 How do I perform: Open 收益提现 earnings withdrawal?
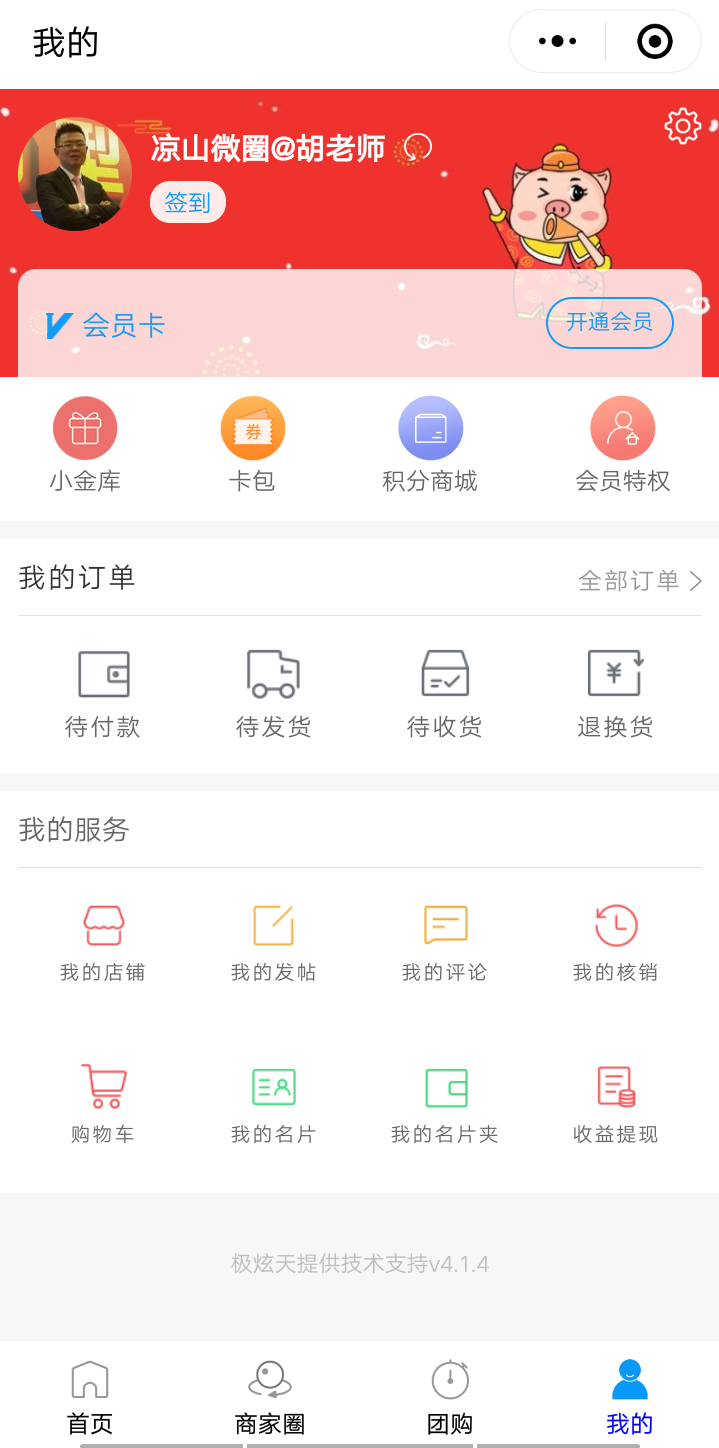[x=615, y=1105]
